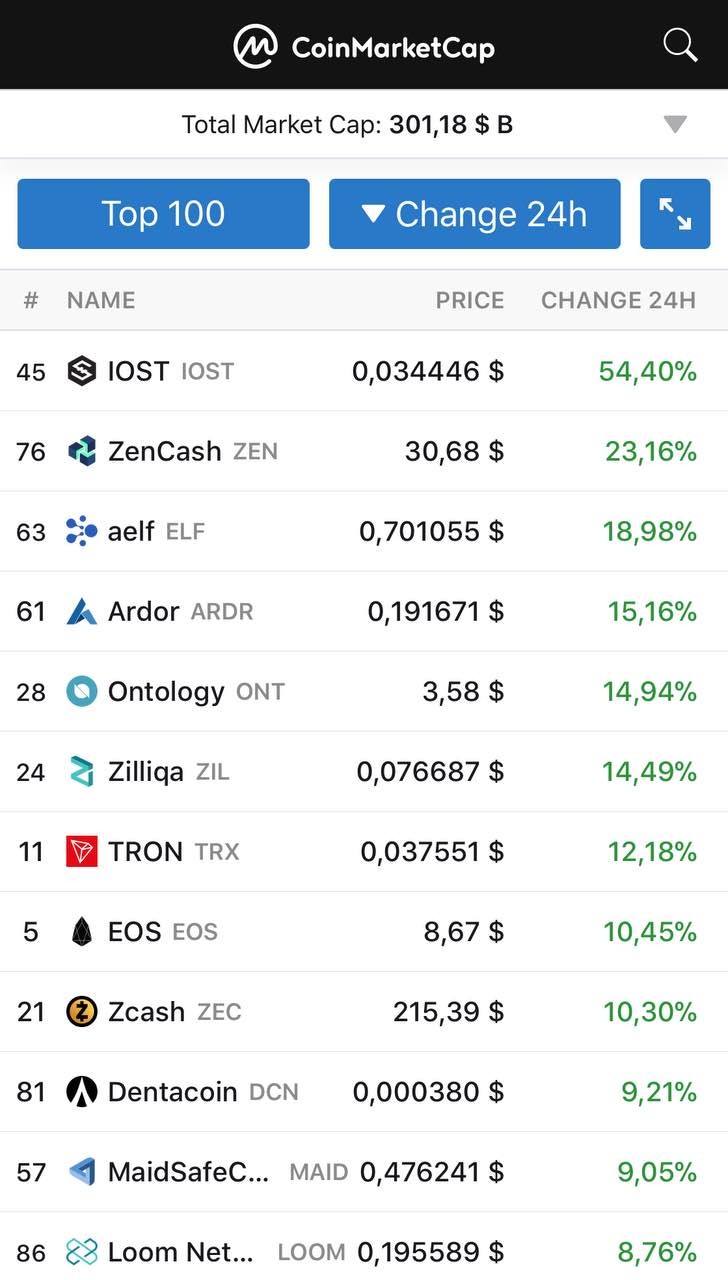Open the Top 100 filter button
Viewport: 728px width, 1280px height.
click(163, 214)
